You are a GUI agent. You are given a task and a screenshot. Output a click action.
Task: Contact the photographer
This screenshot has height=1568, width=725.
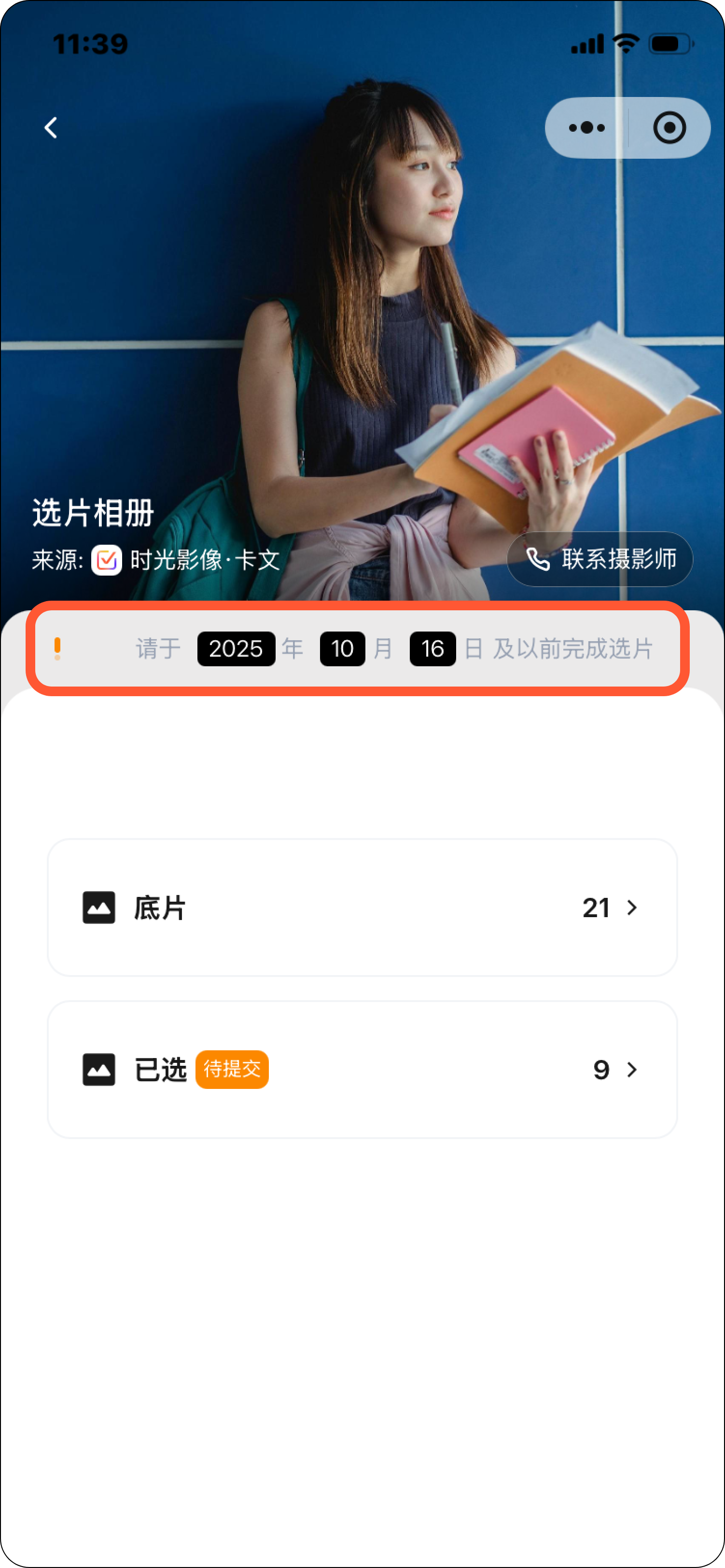[600, 559]
